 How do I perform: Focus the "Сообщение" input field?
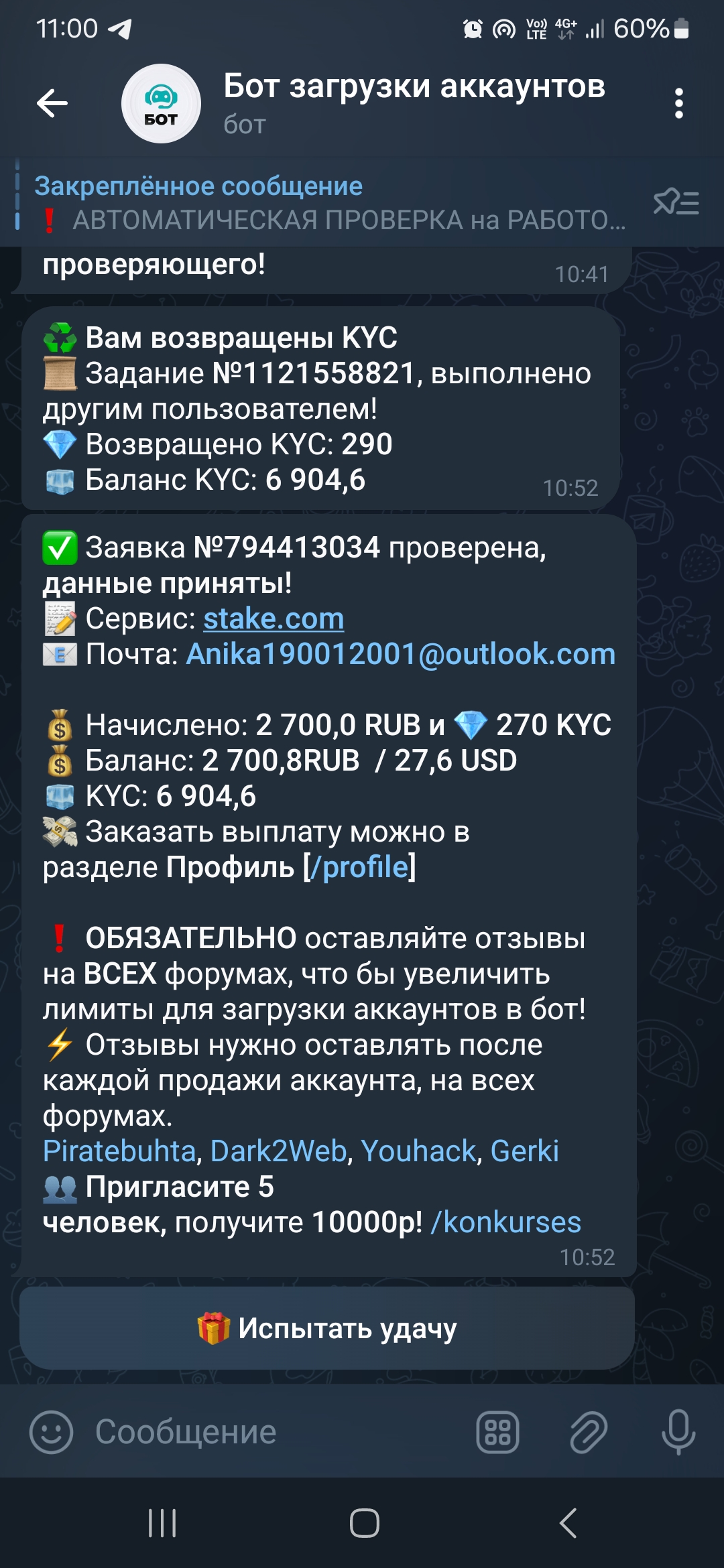[268, 1432]
